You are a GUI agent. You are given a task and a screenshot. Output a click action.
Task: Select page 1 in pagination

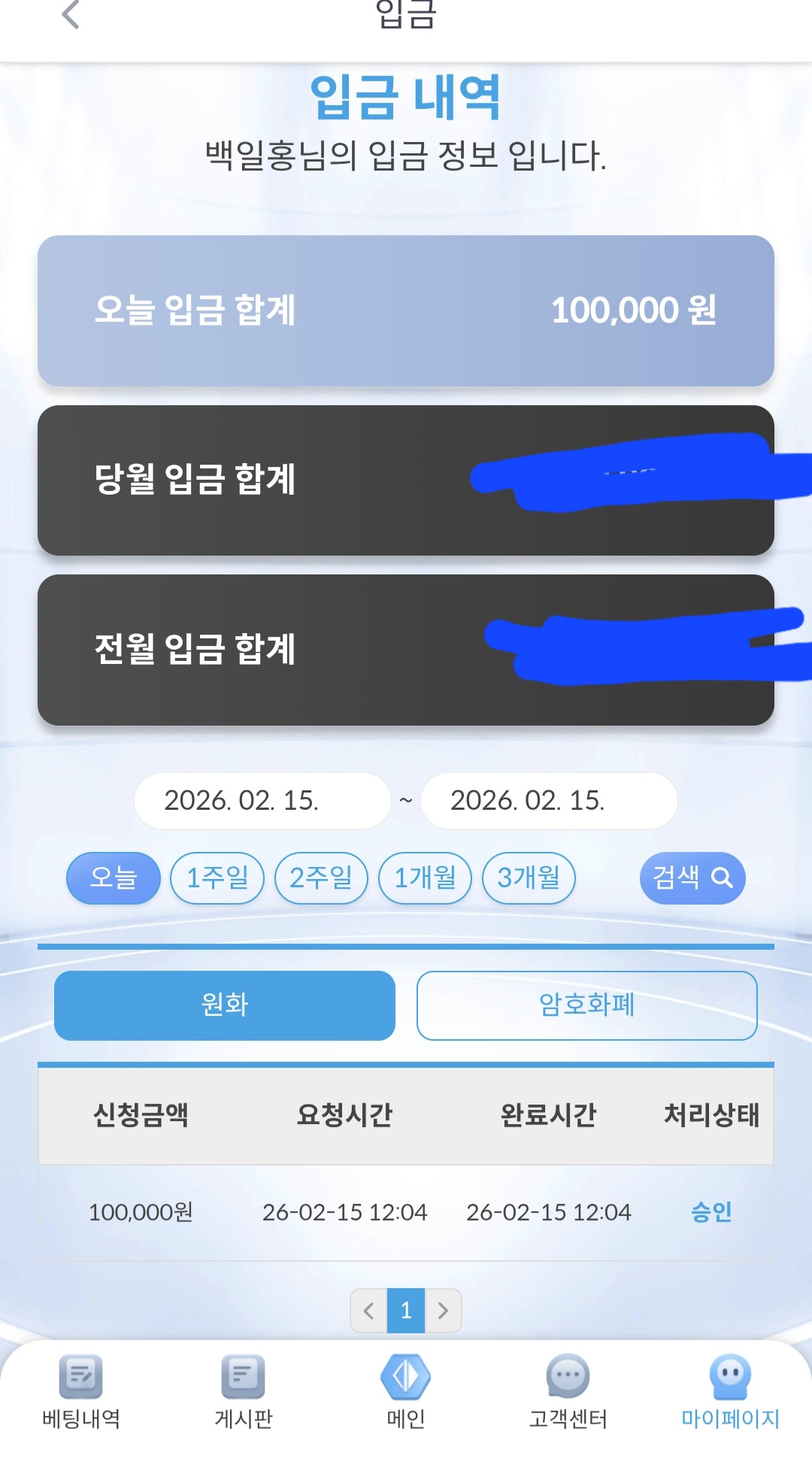pyautogui.click(x=406, y=1311)
